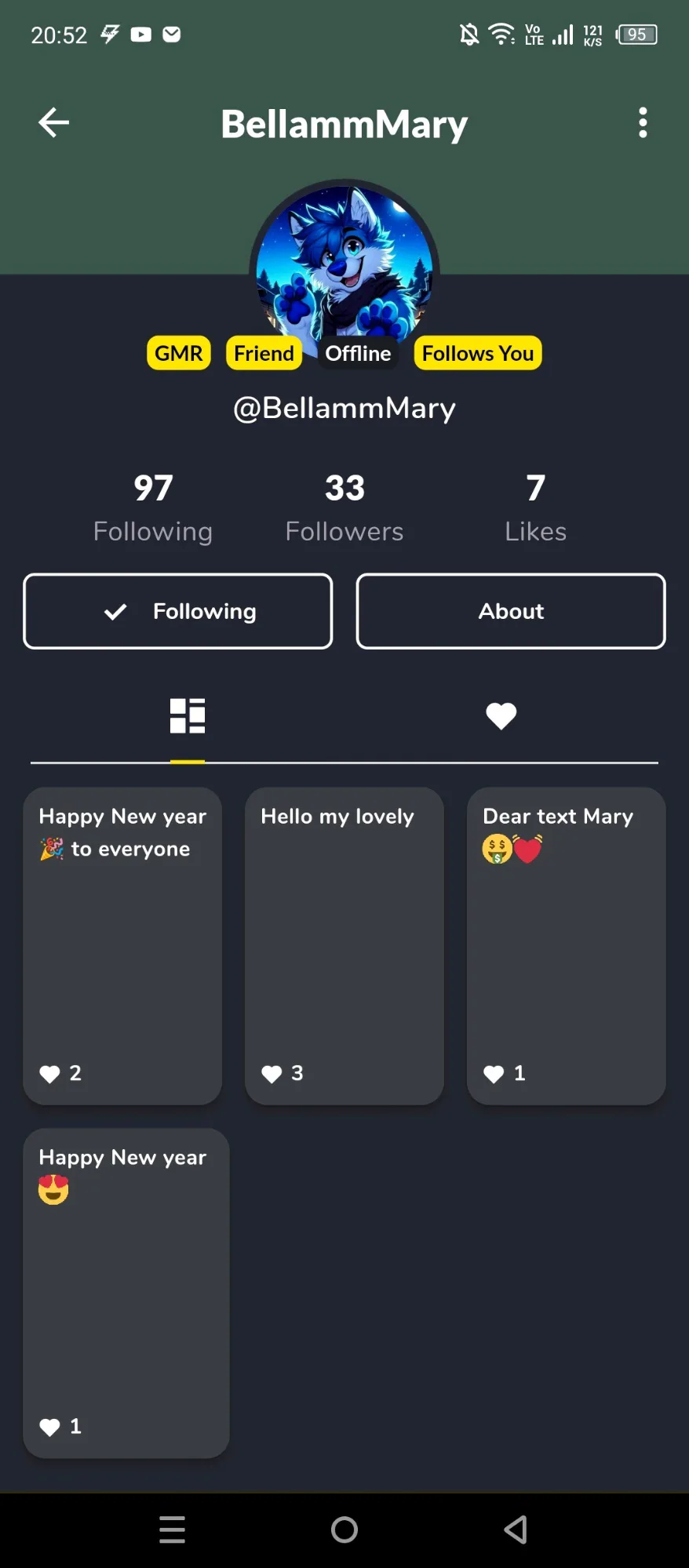Screen dimensions: 689x1568
Task: View the 97 Following list
Action: 153,508
